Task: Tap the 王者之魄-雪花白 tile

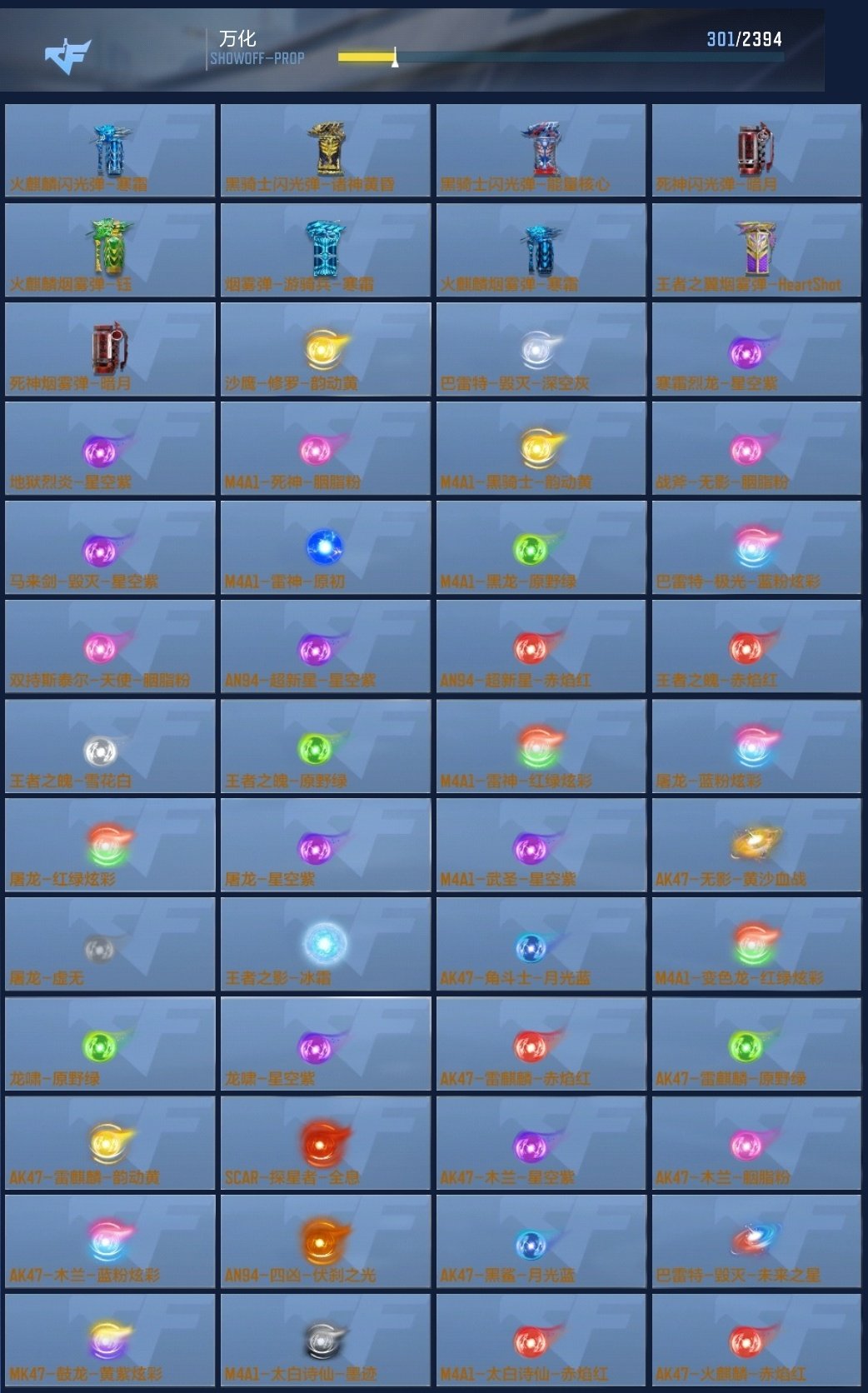Action: (x=109, y=747)
